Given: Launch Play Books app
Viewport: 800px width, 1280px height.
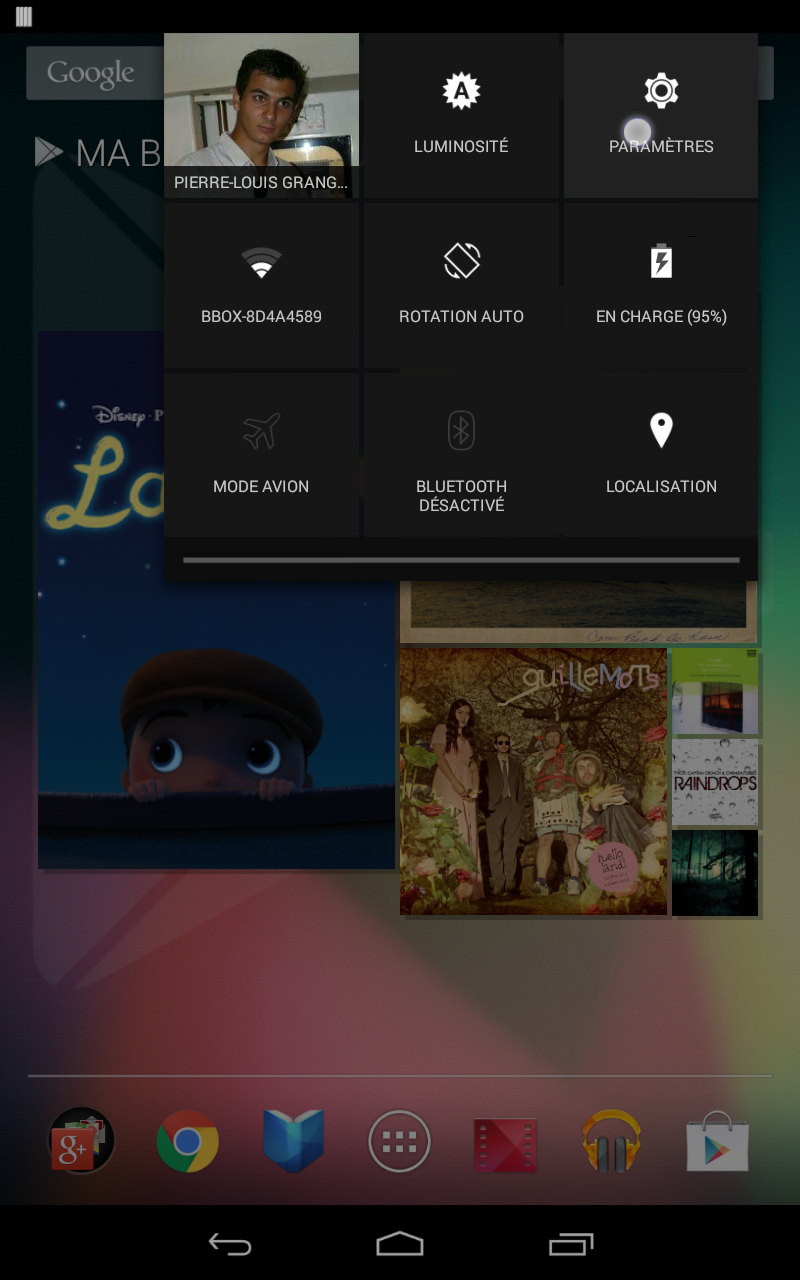Looking at the screenshot, I should (293, 1141).
